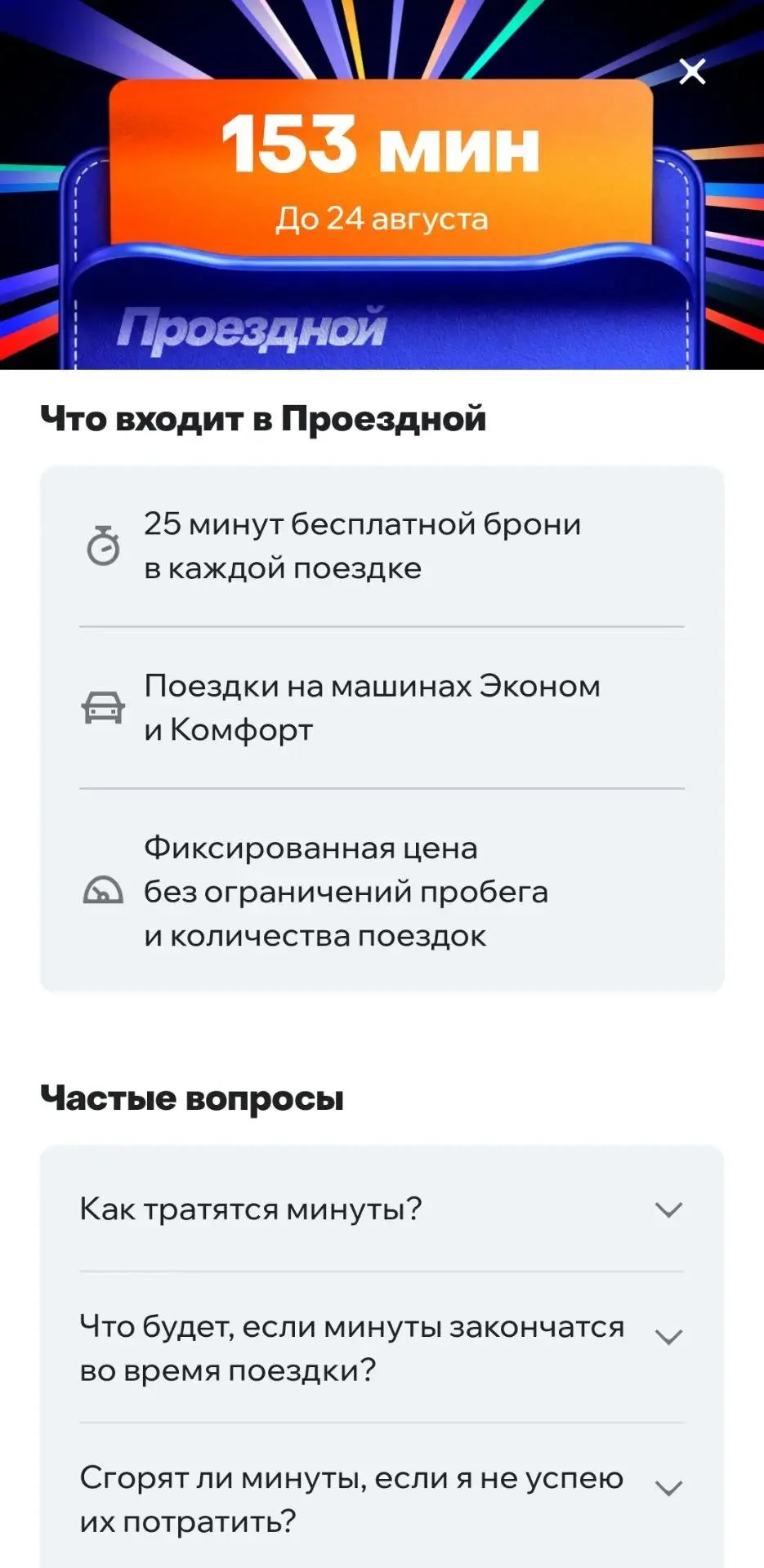Close the Проездной info screen

pos(692,72)
